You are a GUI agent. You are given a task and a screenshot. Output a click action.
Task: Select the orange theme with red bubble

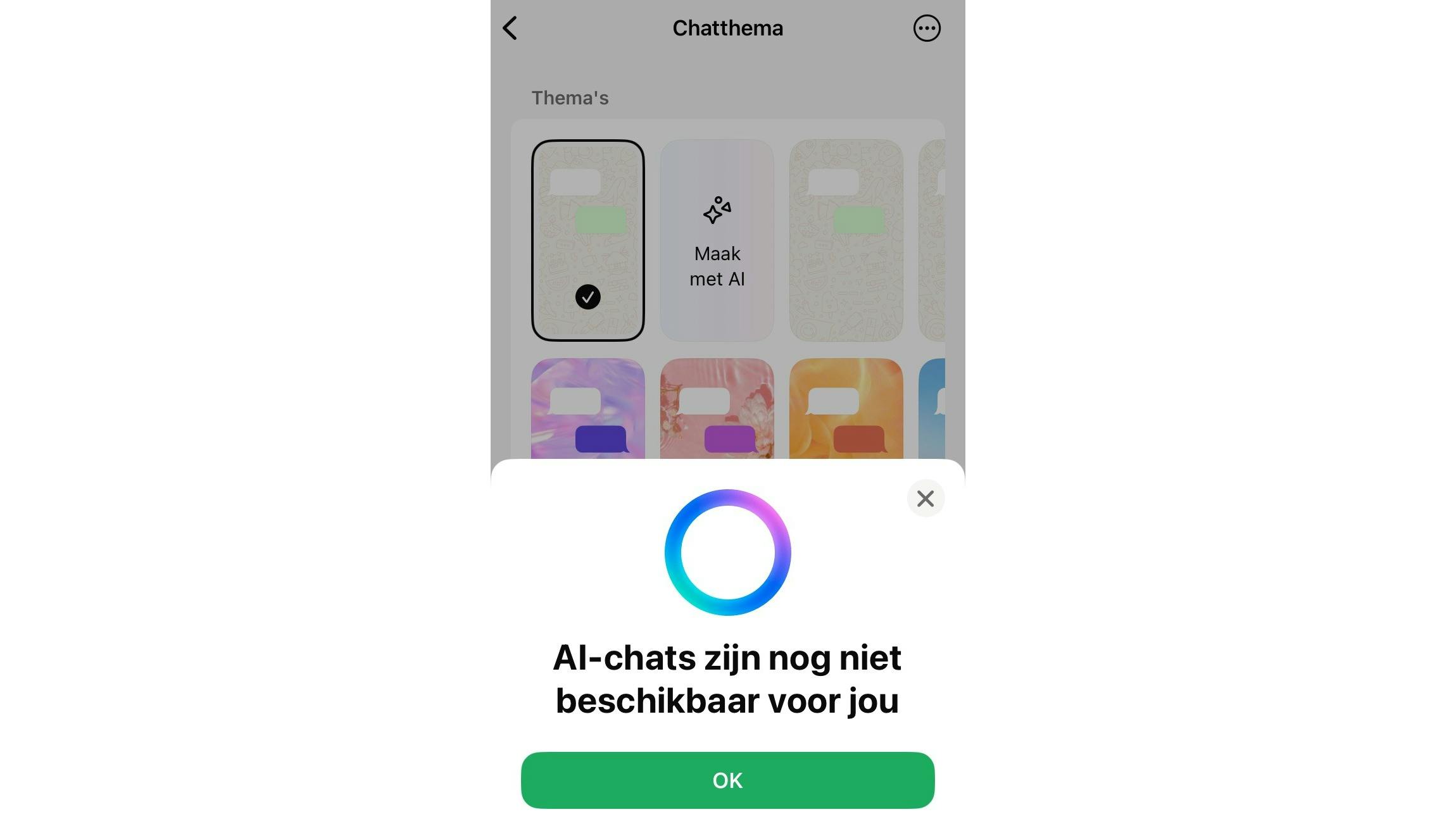tap(846, 409)
